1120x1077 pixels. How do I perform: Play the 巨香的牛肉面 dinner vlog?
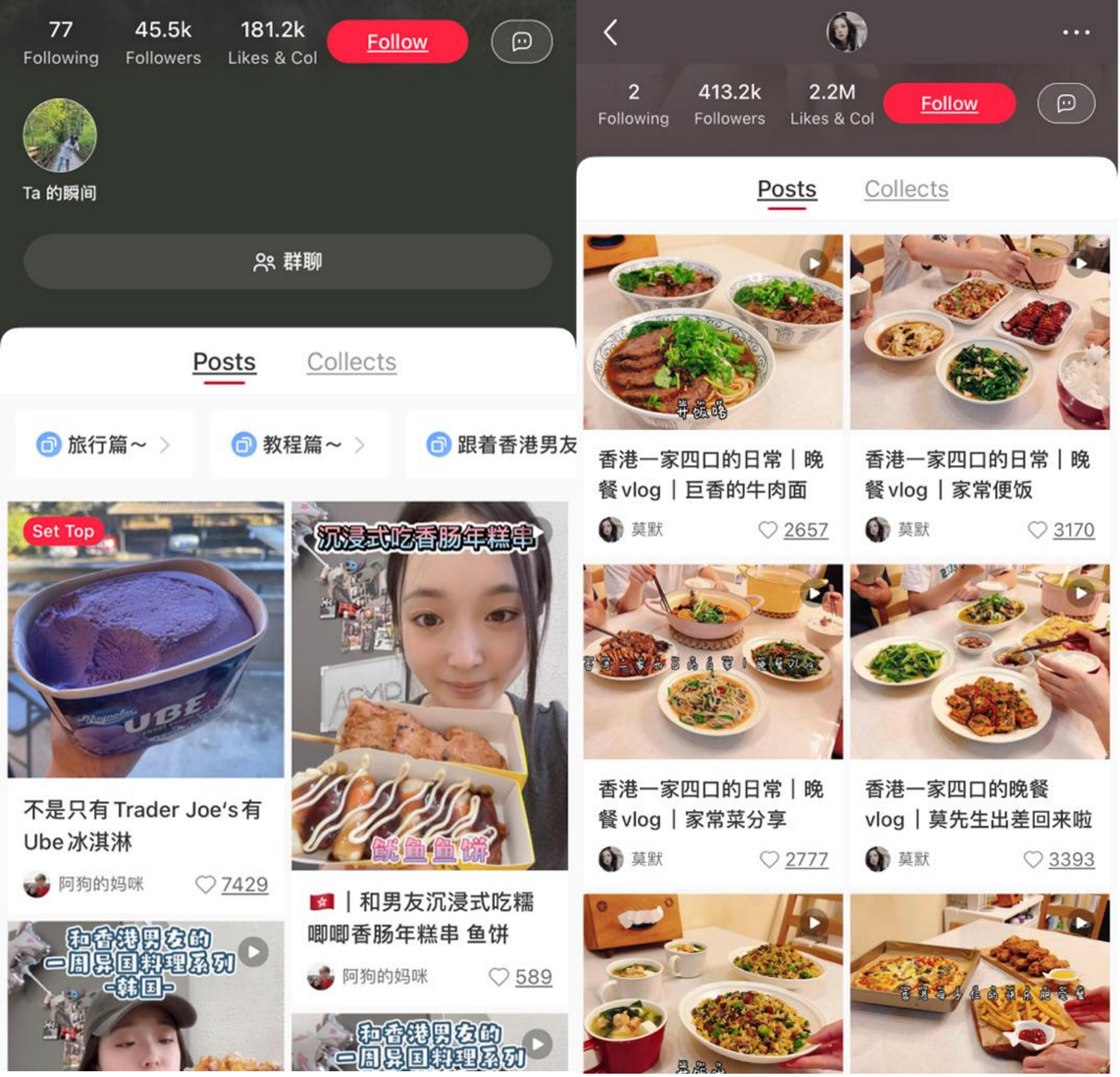tap(712, 332)
